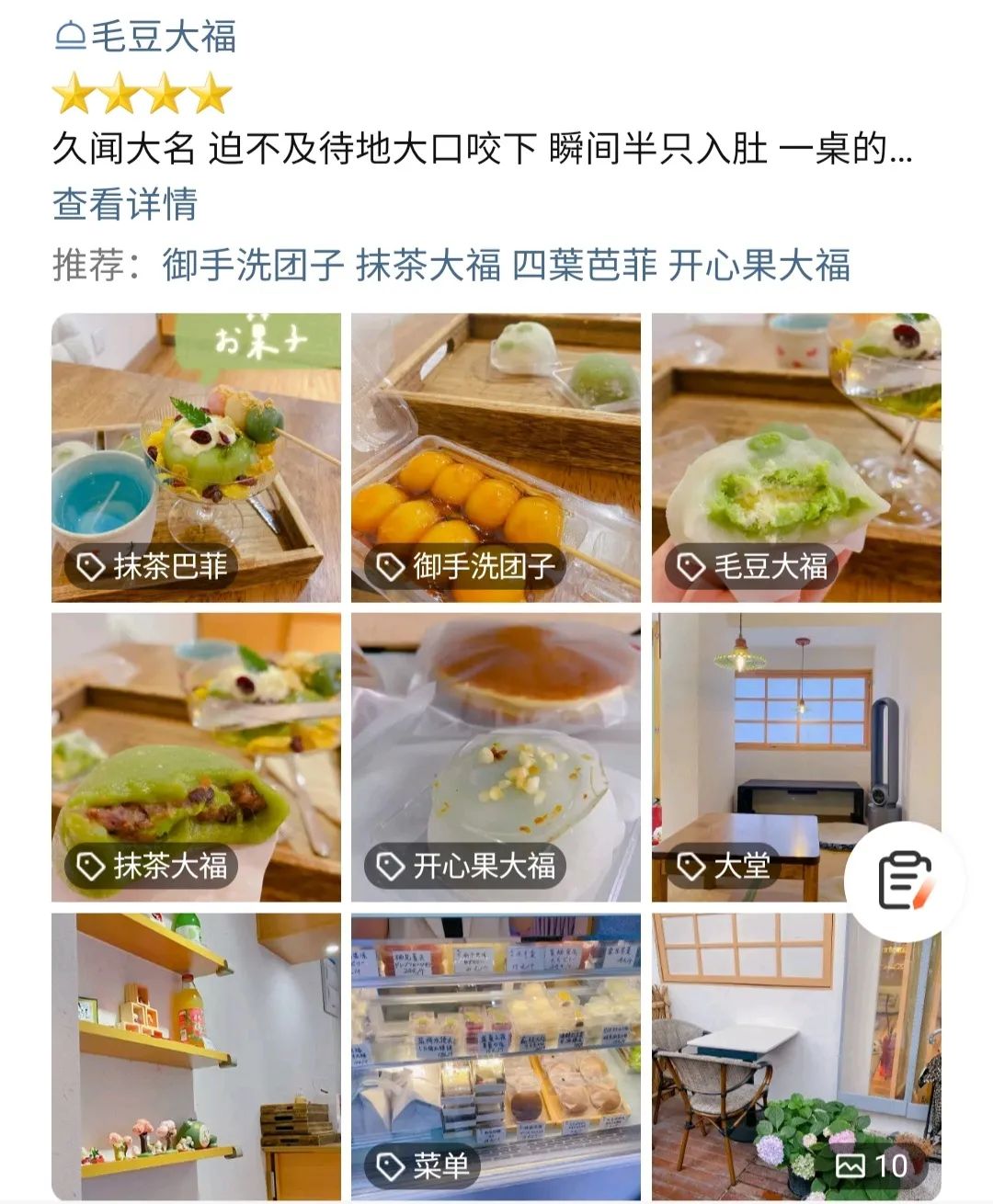Open the photo tagged 毛豆大福
Screen dimensions: 993x1204
(x=796, y=457)
